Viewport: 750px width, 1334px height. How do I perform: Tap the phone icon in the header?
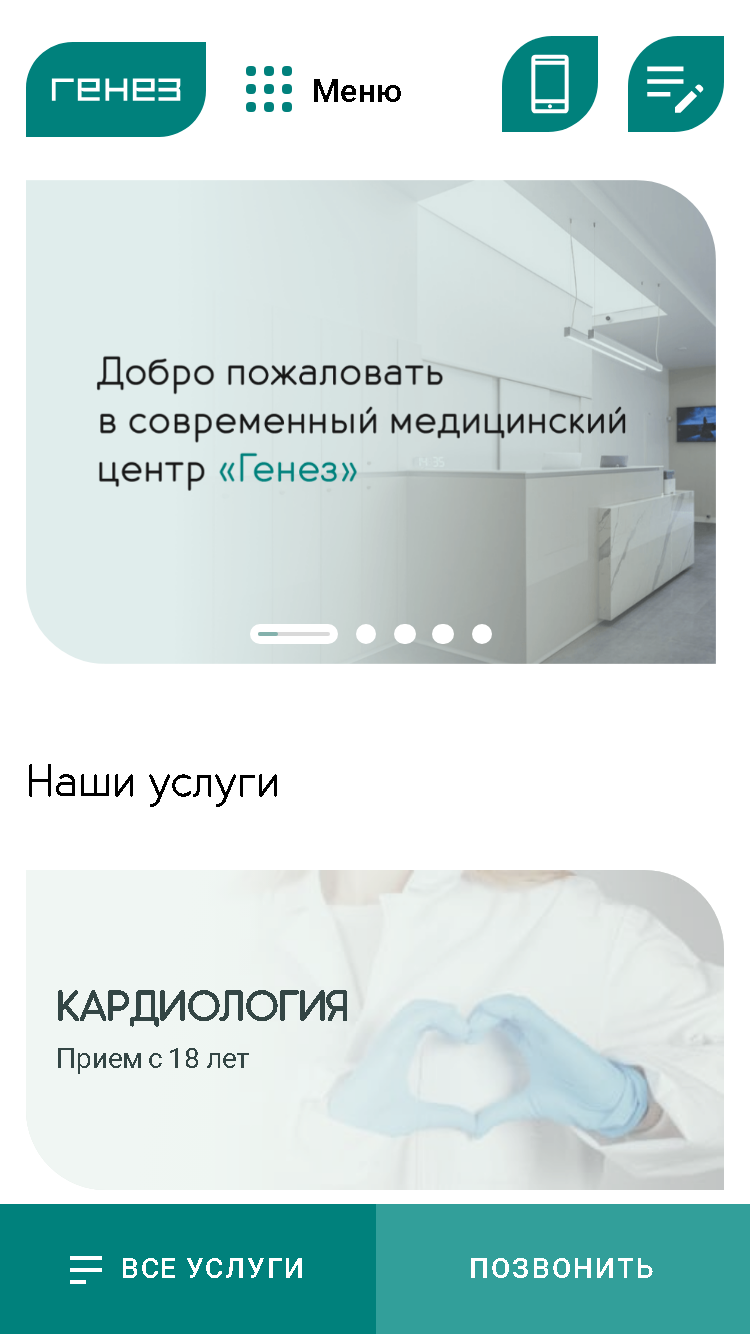tap(550, 84)
